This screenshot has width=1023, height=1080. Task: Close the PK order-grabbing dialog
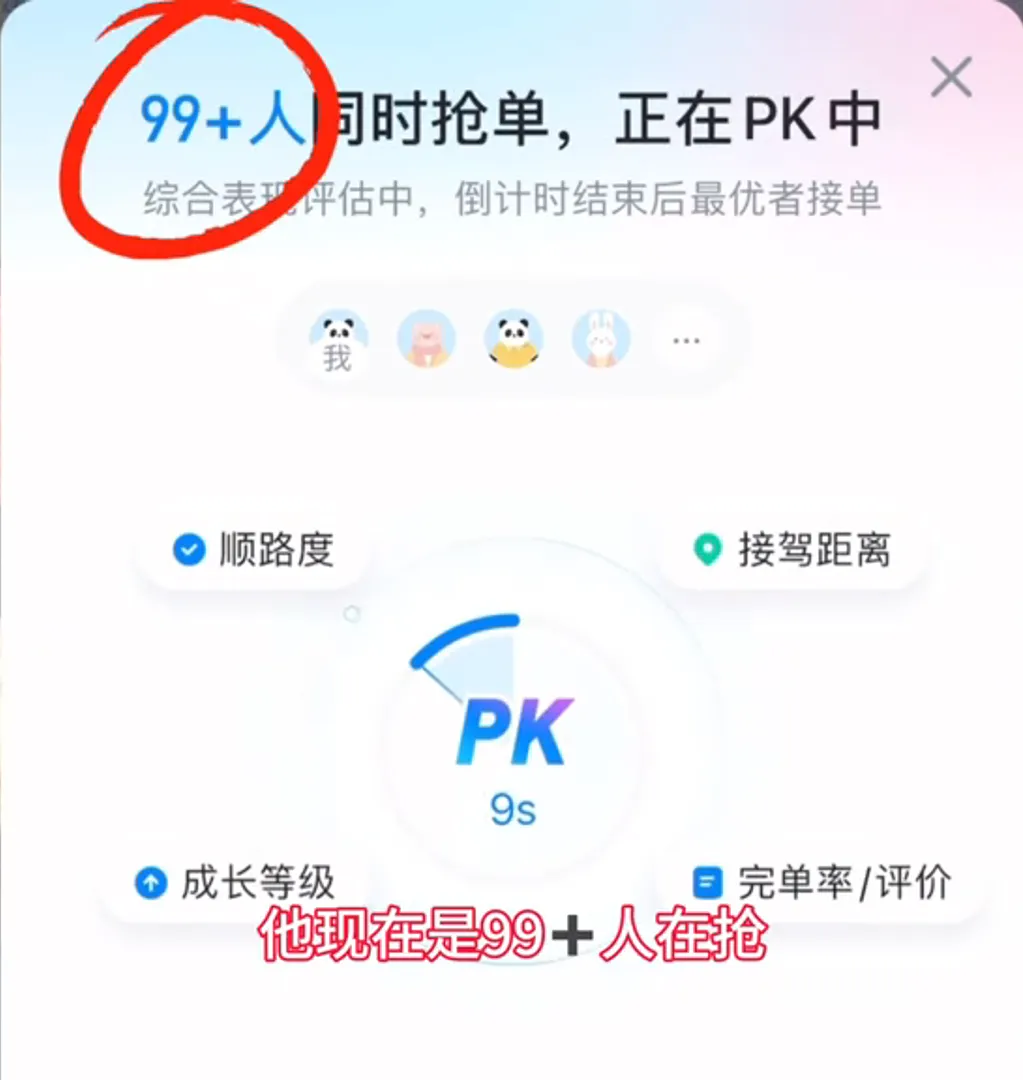pyautogui.click(x=951, y=77)
